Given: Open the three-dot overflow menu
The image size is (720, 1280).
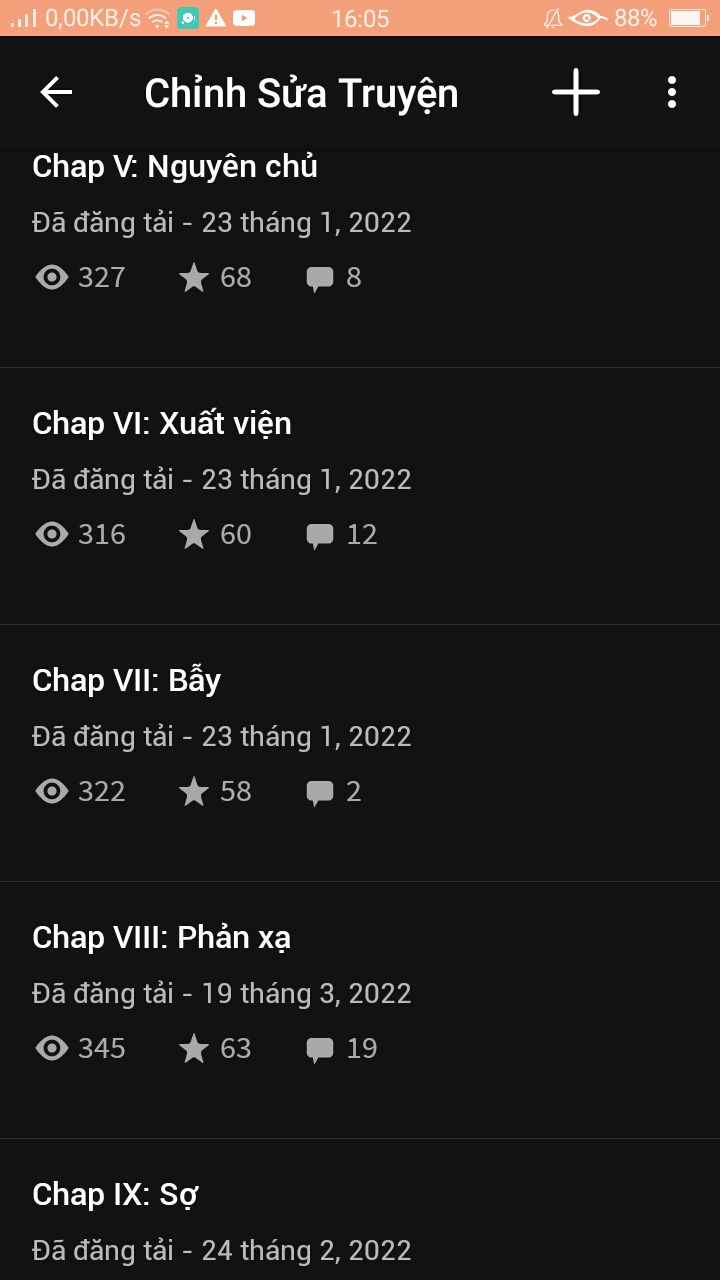Looking at the screenshot, I should click(x=672, y=93).
